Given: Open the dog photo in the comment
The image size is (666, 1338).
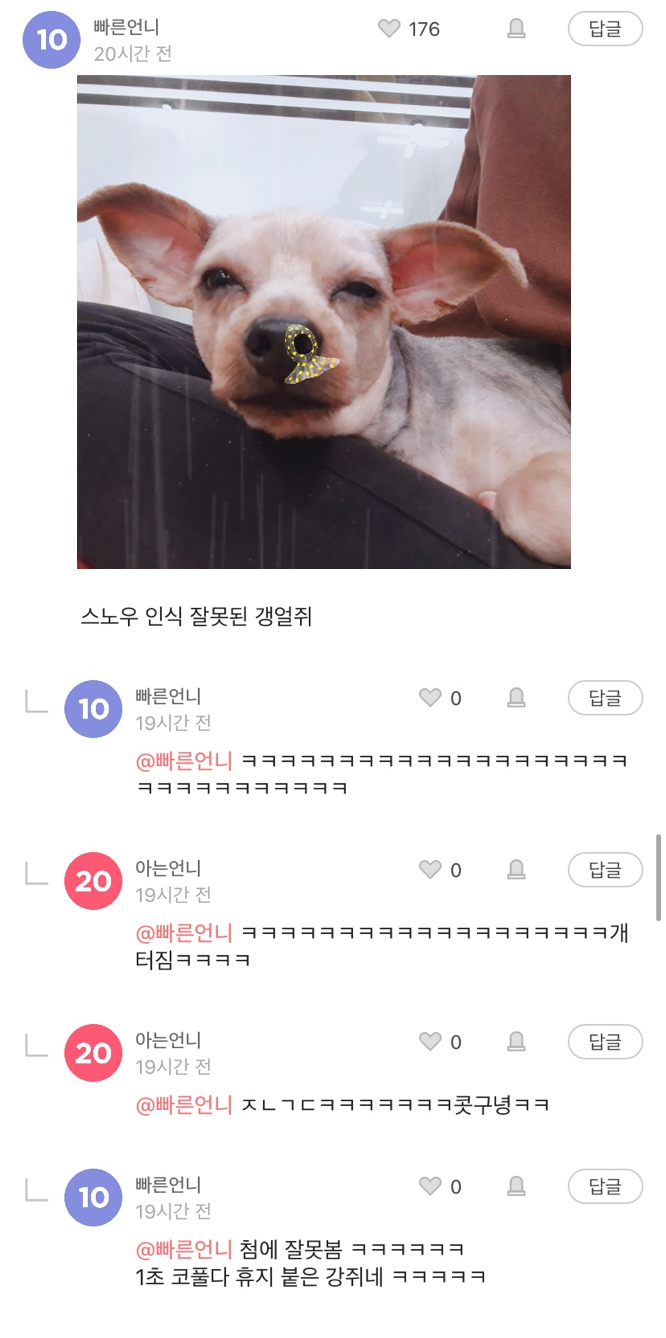Looking at the screenshot, I should click(324, 322).
